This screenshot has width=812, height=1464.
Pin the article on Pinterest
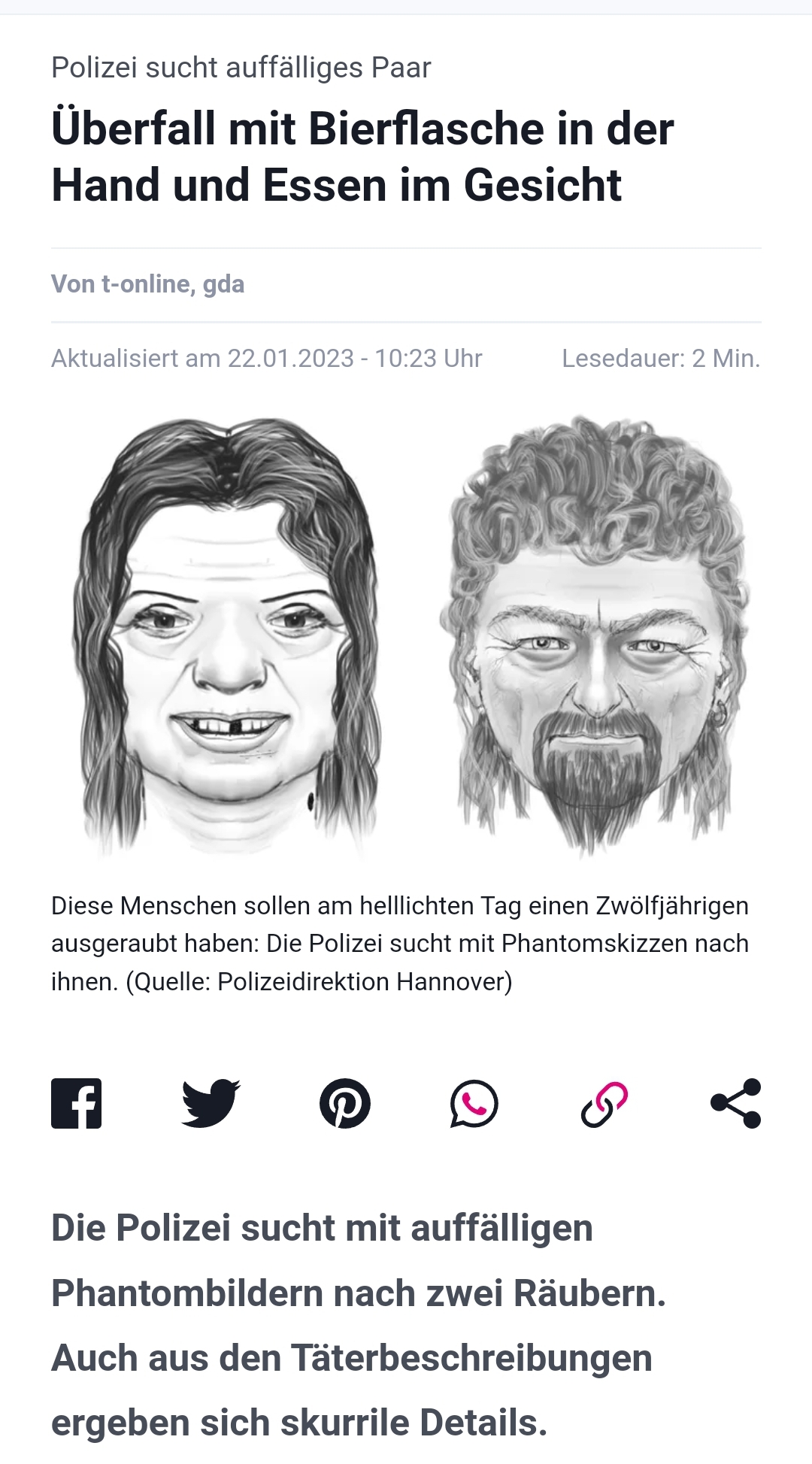point(345,1103)
